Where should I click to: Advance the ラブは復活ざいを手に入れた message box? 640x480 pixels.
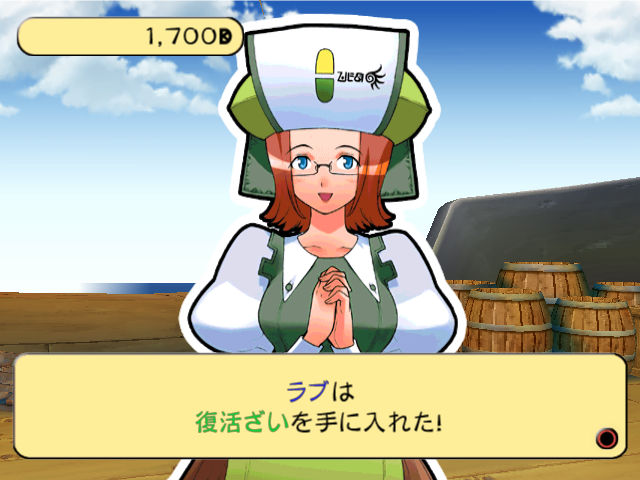coord(318,406)
